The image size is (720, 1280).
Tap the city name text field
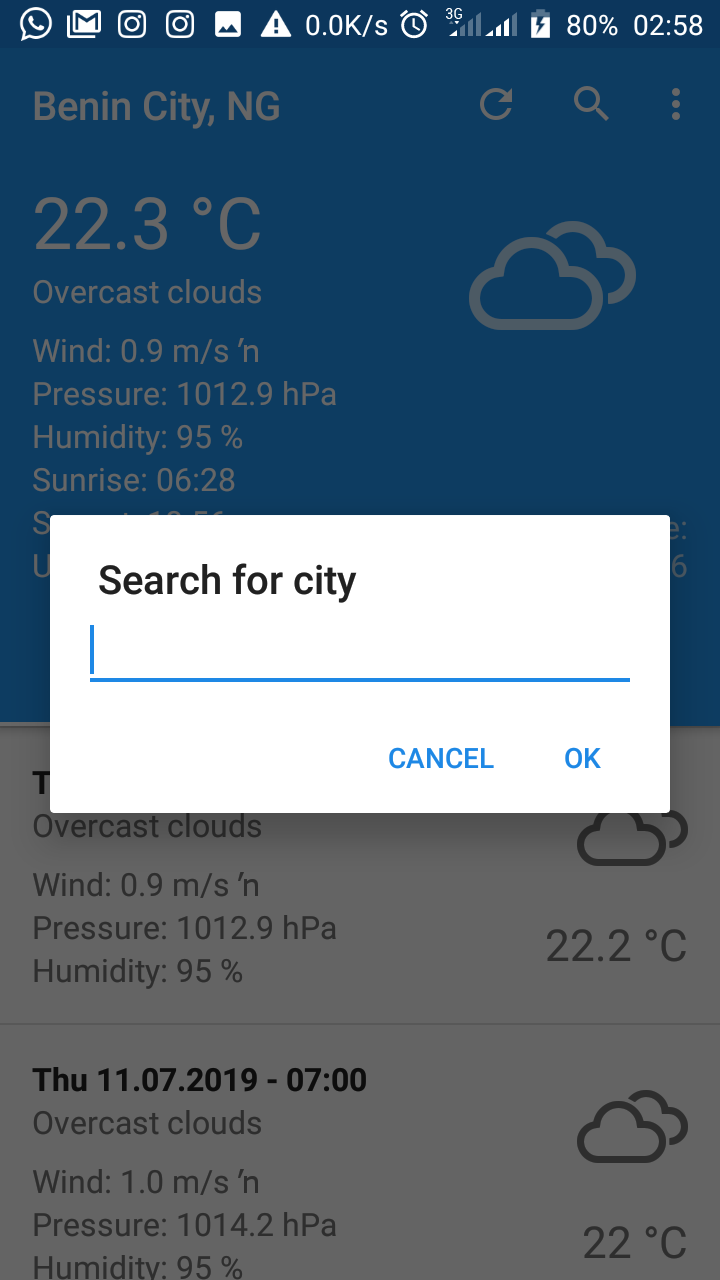pyautogui.click(x=360, y=652)
